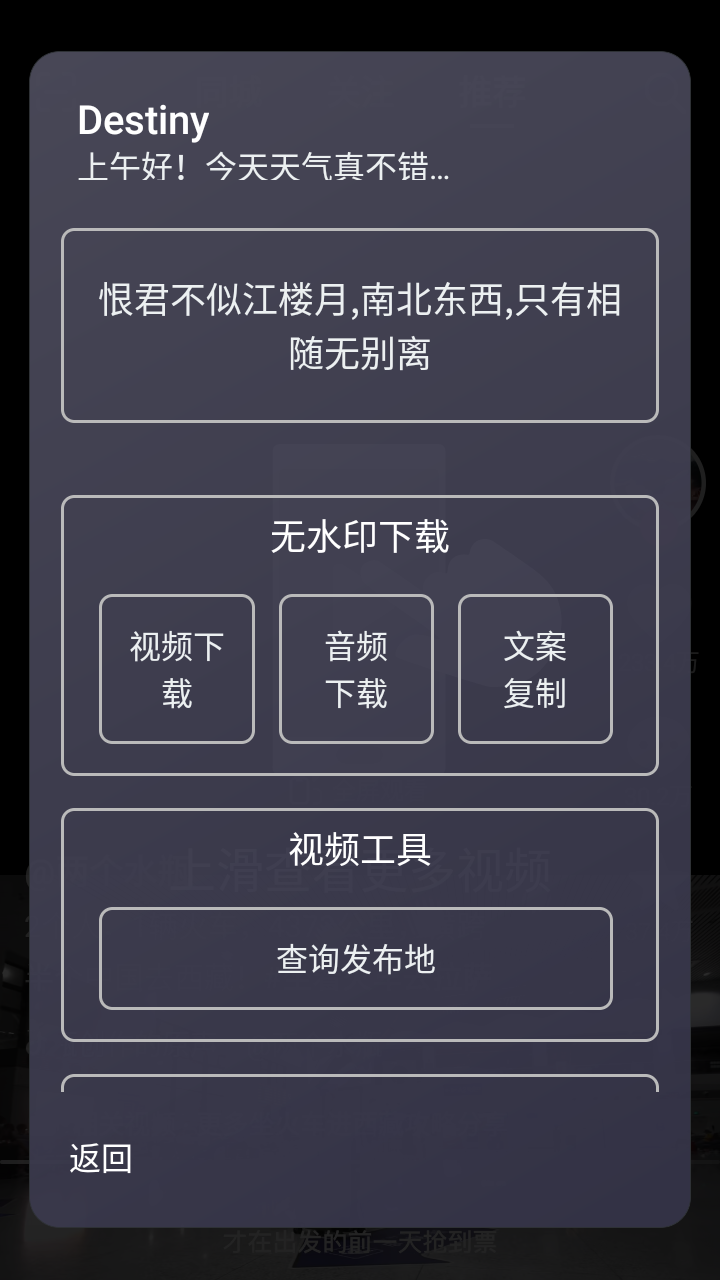The image size is (720, 1280).
Task: Dismiss the dialog with 返回
Action: [x=101, y=1158]
